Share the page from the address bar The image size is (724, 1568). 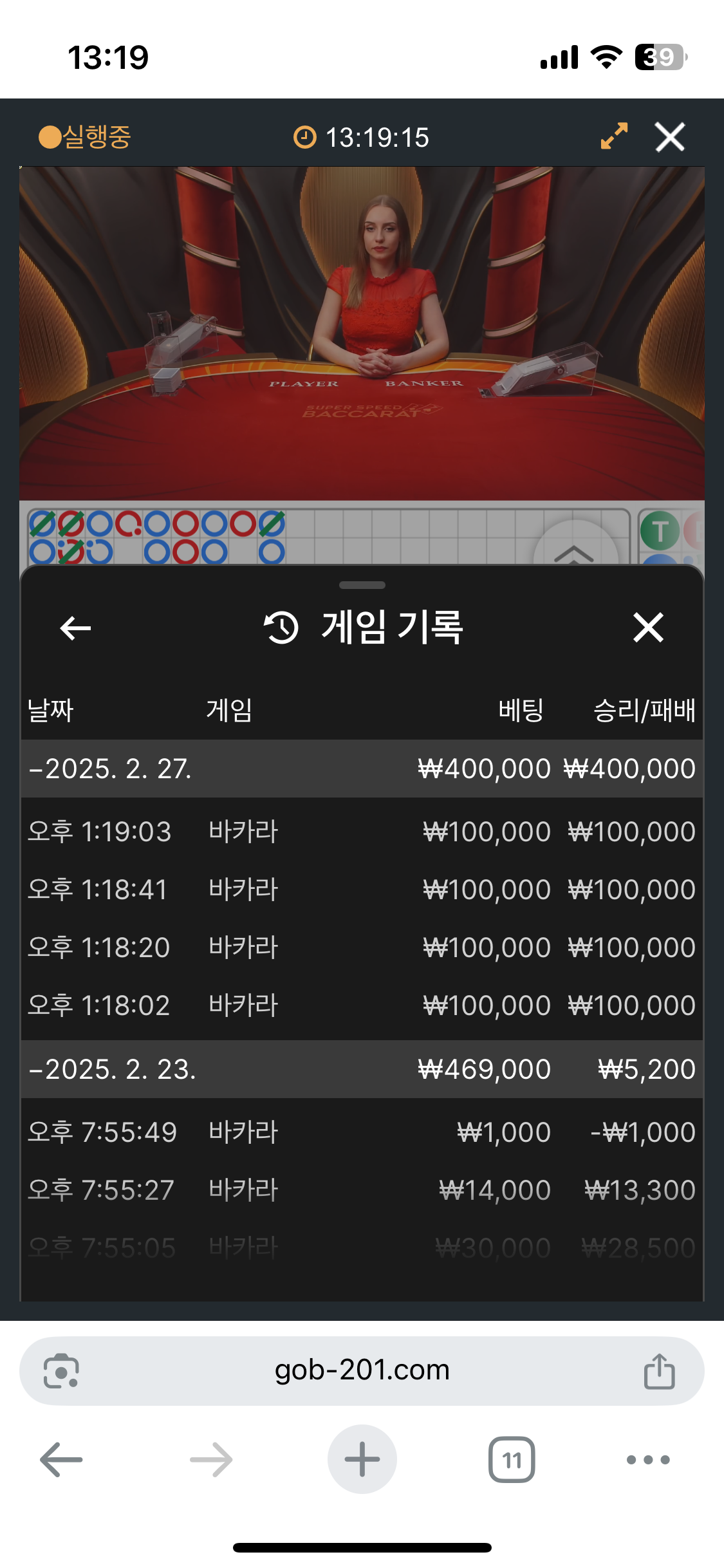coord(659,1371)
